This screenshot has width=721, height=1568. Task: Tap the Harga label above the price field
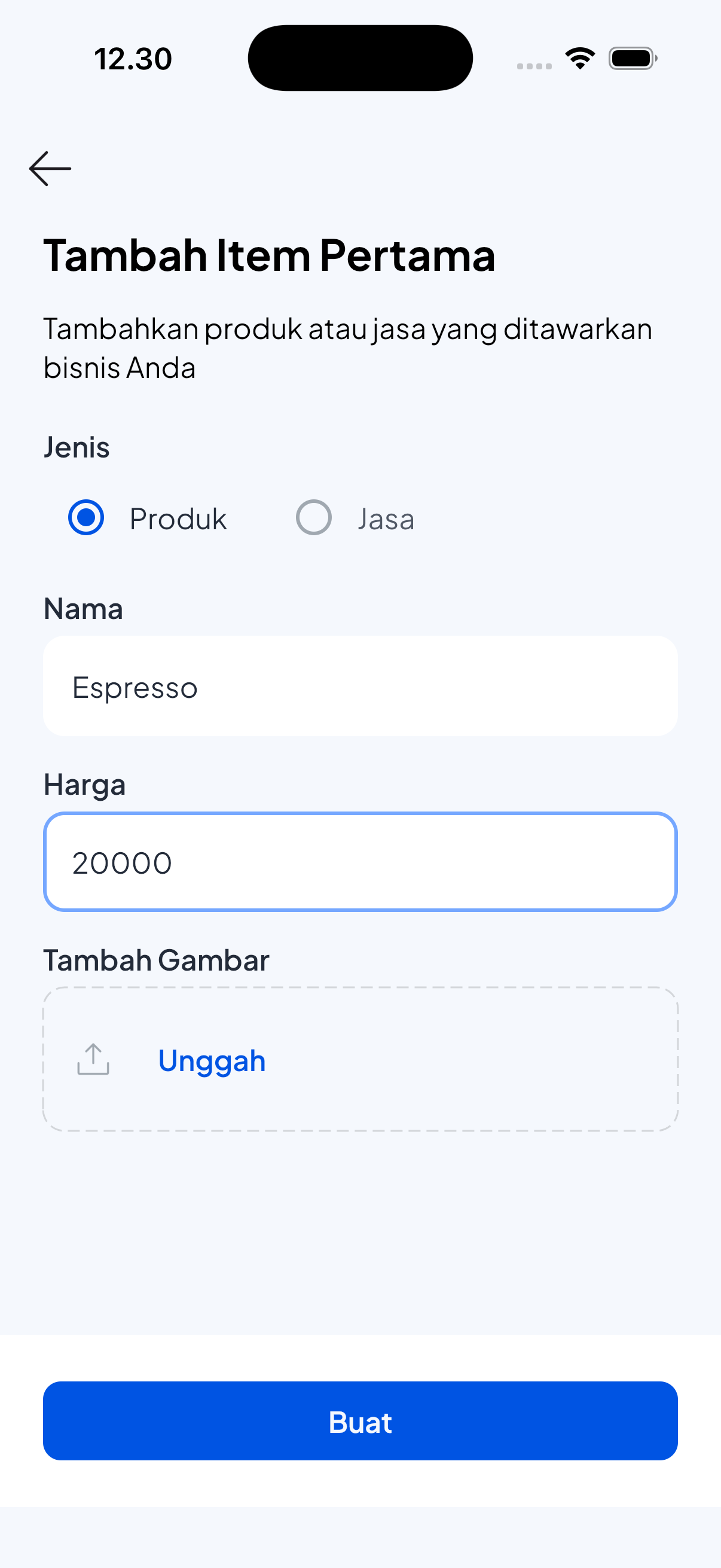click(84, 785)
